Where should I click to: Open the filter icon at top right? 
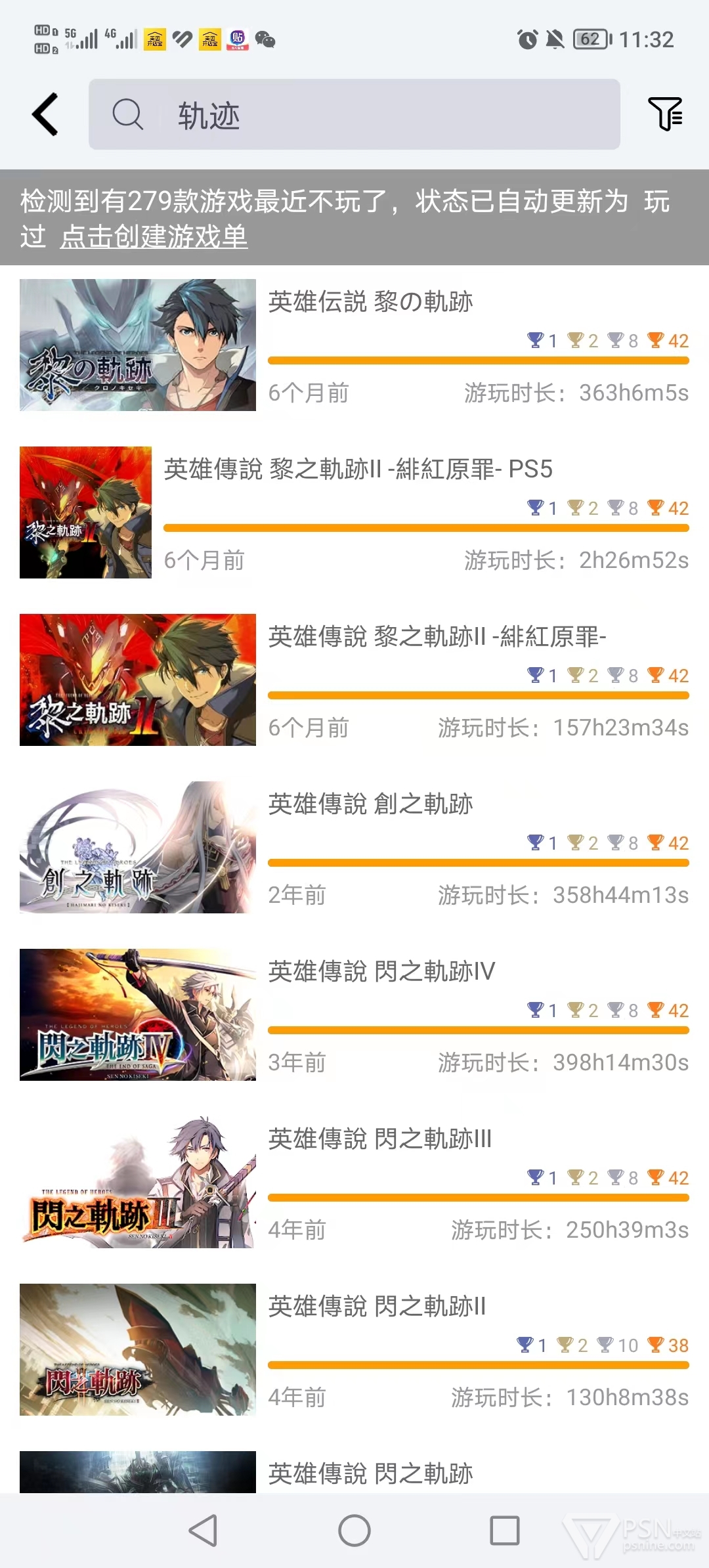[x=665, y=114]
